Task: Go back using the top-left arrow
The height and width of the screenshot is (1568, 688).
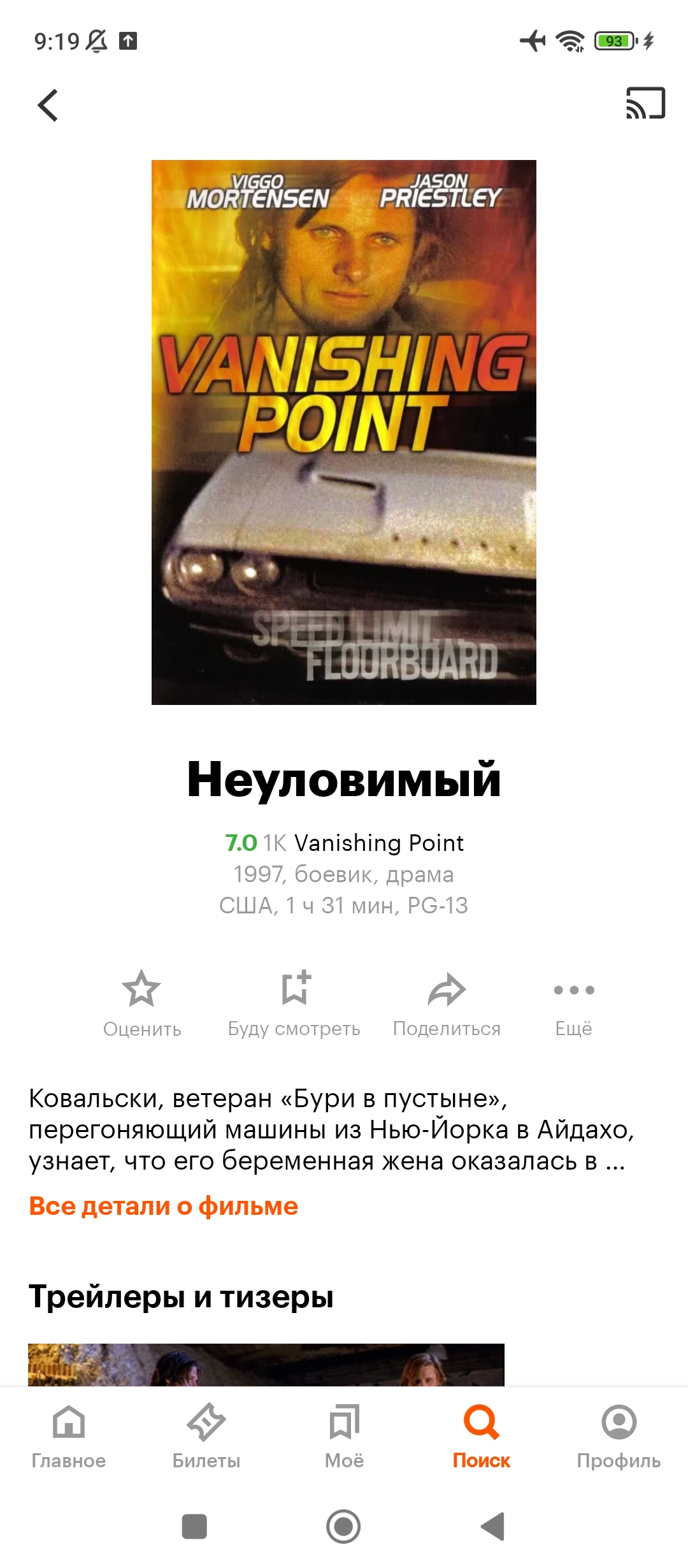Action: pyautogui.click(x=48, y=105)
